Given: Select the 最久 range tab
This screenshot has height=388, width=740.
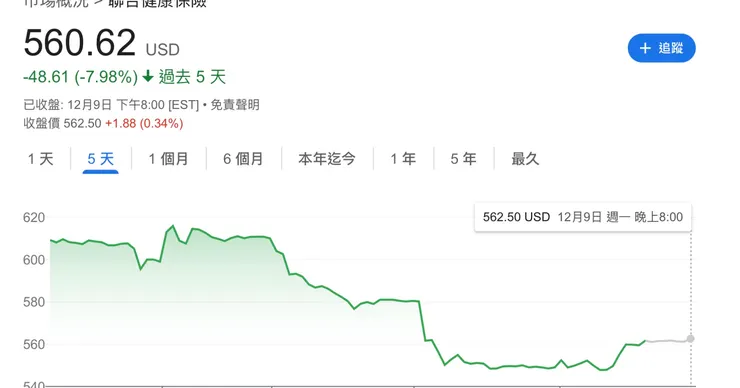Looking at the screenshot, I should coord(525,159).
